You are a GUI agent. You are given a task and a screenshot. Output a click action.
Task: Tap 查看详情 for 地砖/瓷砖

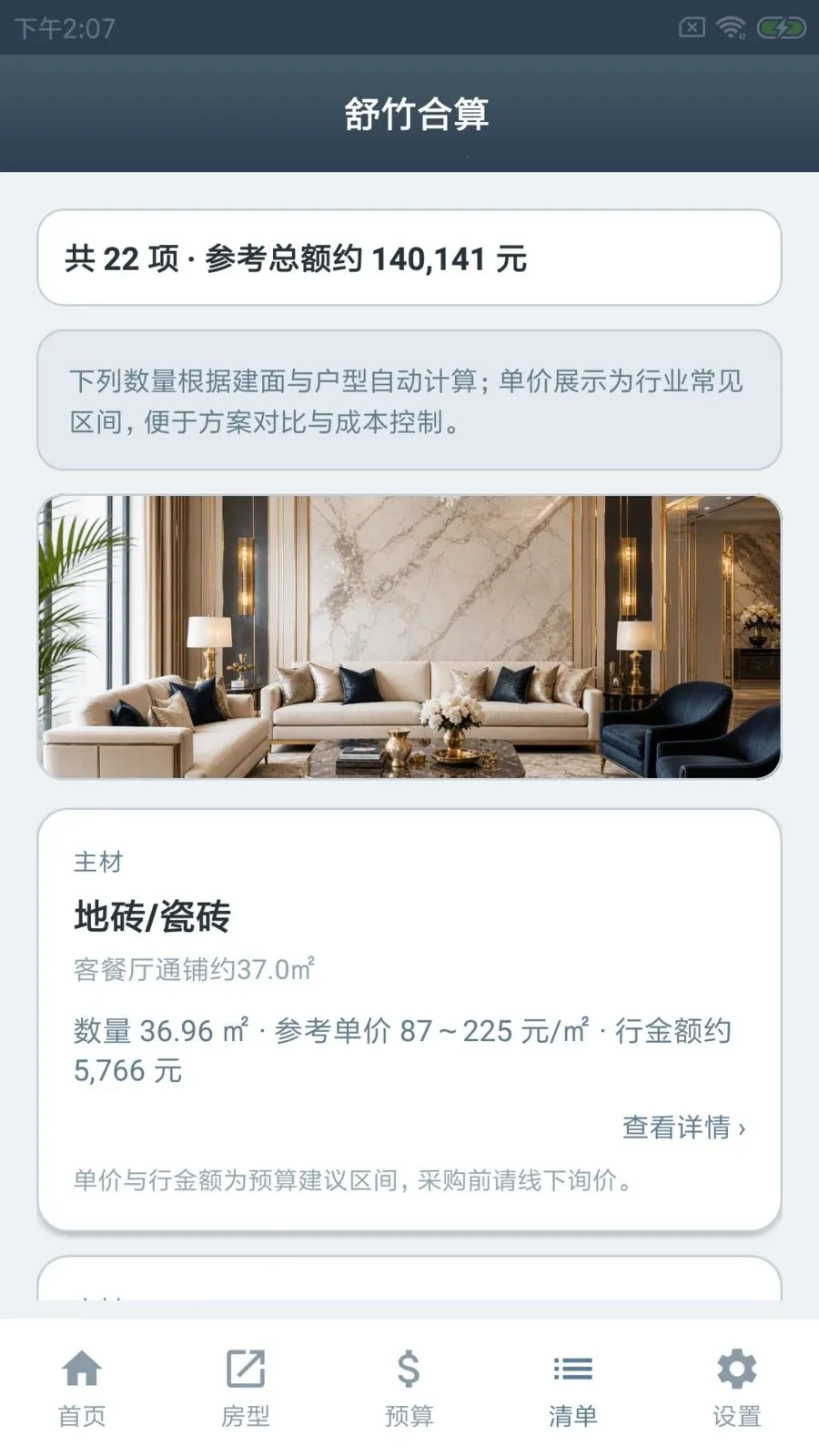(x=684, y=1127)
